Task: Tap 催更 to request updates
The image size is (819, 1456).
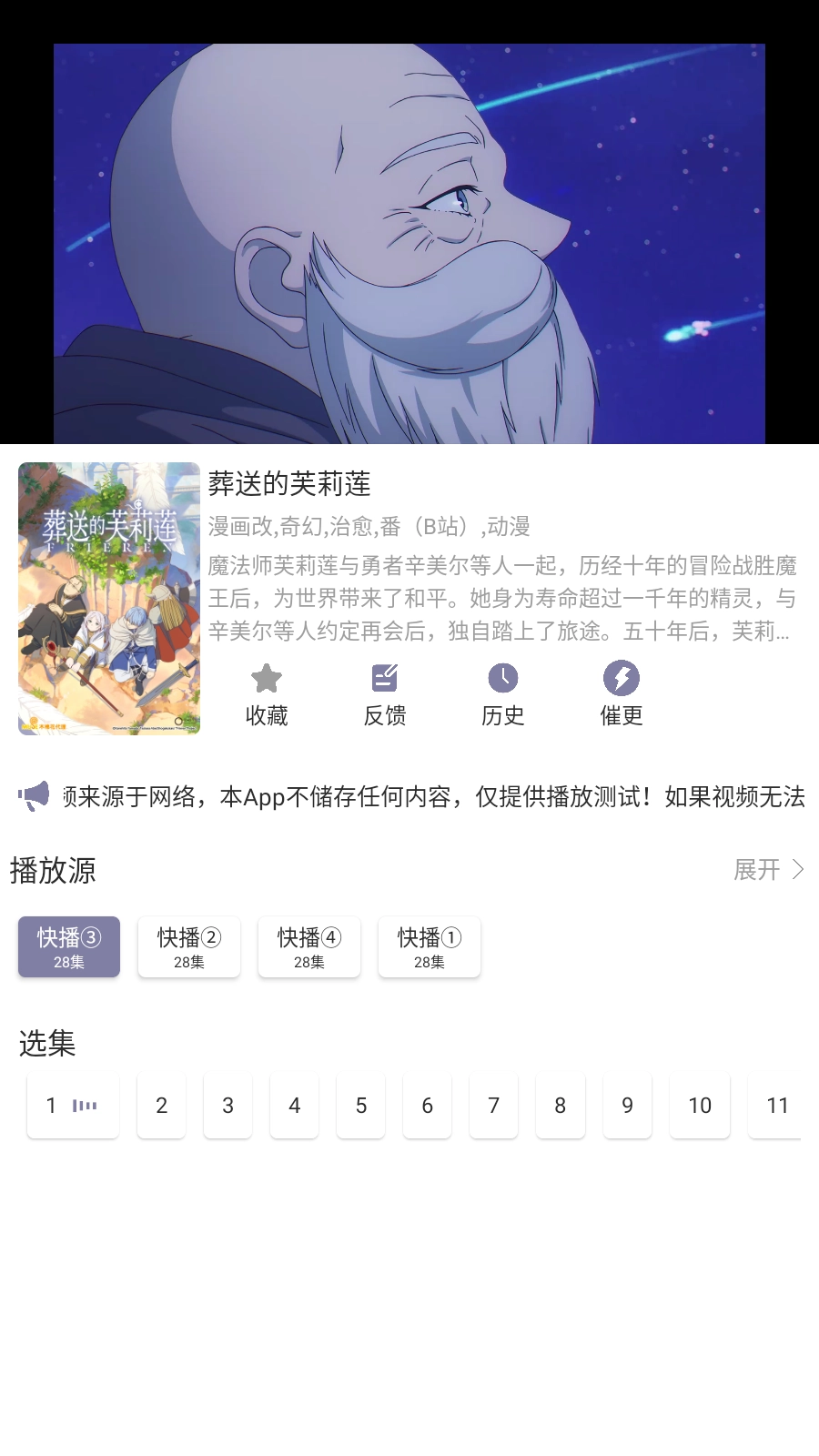Action: (621, 693)
